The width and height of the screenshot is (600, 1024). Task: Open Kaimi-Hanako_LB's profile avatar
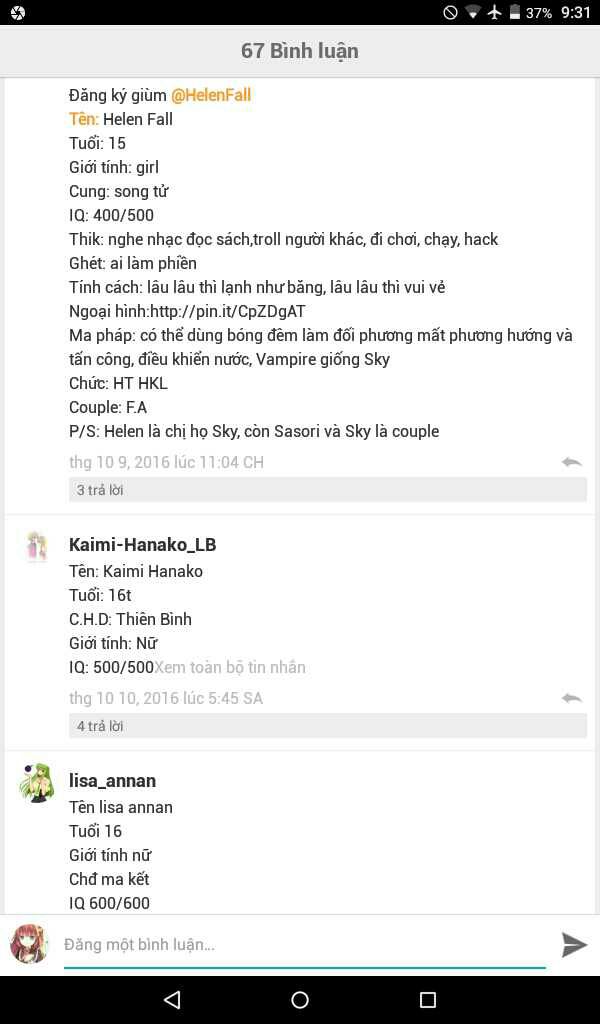point(36,547)
